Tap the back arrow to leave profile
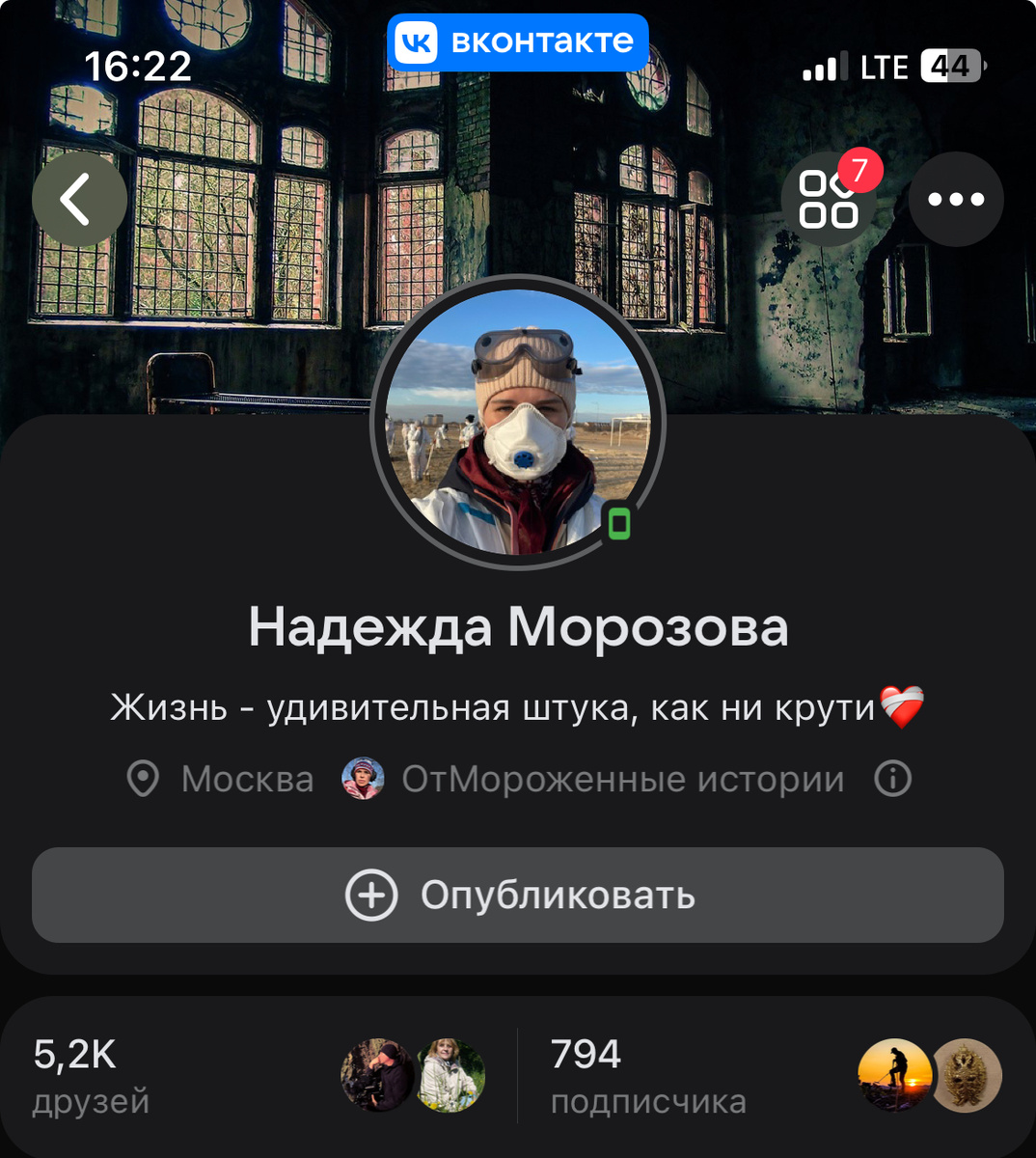Image resolution: width=1036 pixels, height=1158 pixels. (x=80, y=199)
